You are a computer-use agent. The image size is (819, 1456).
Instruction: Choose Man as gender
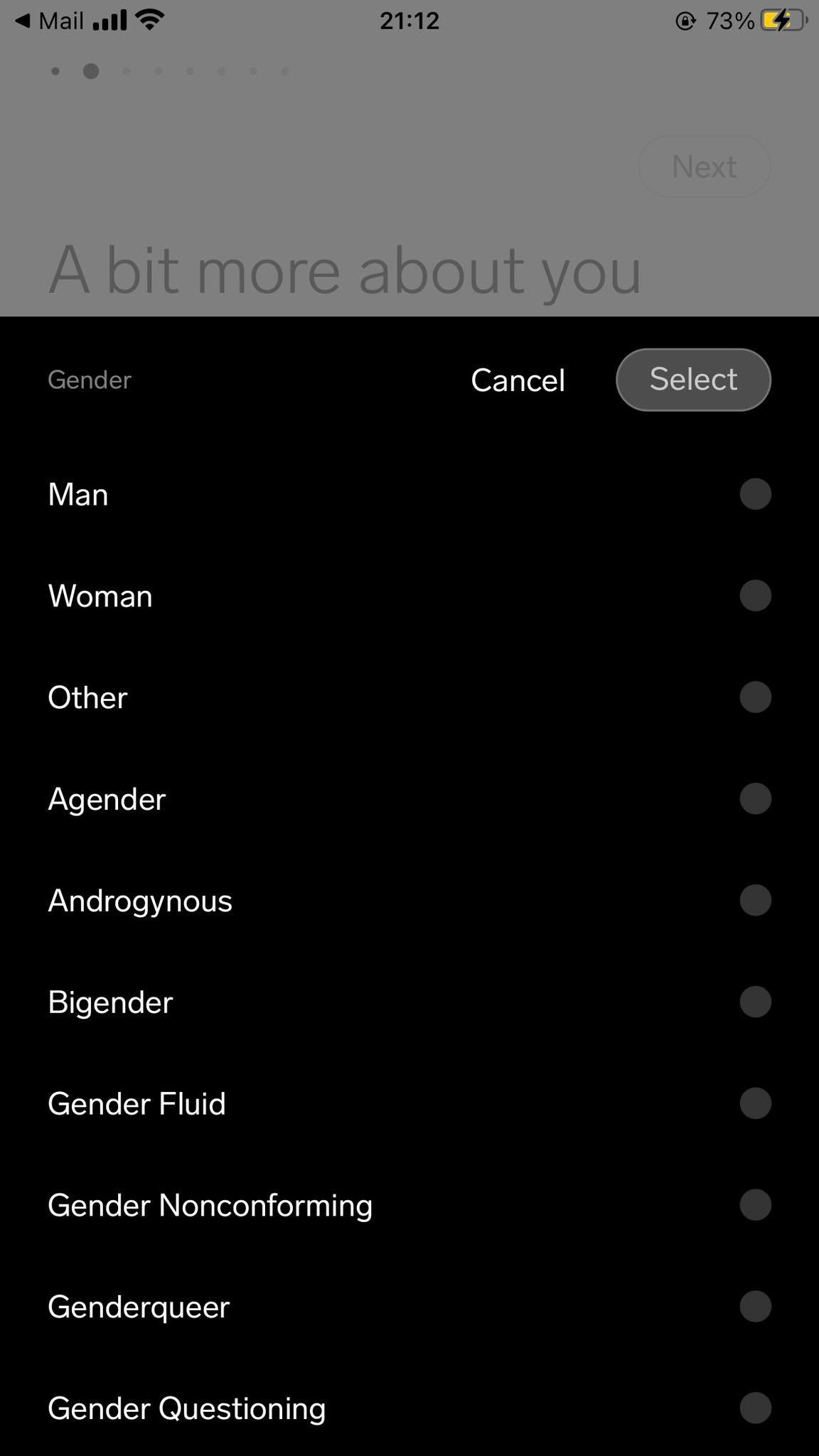point(755,494)
